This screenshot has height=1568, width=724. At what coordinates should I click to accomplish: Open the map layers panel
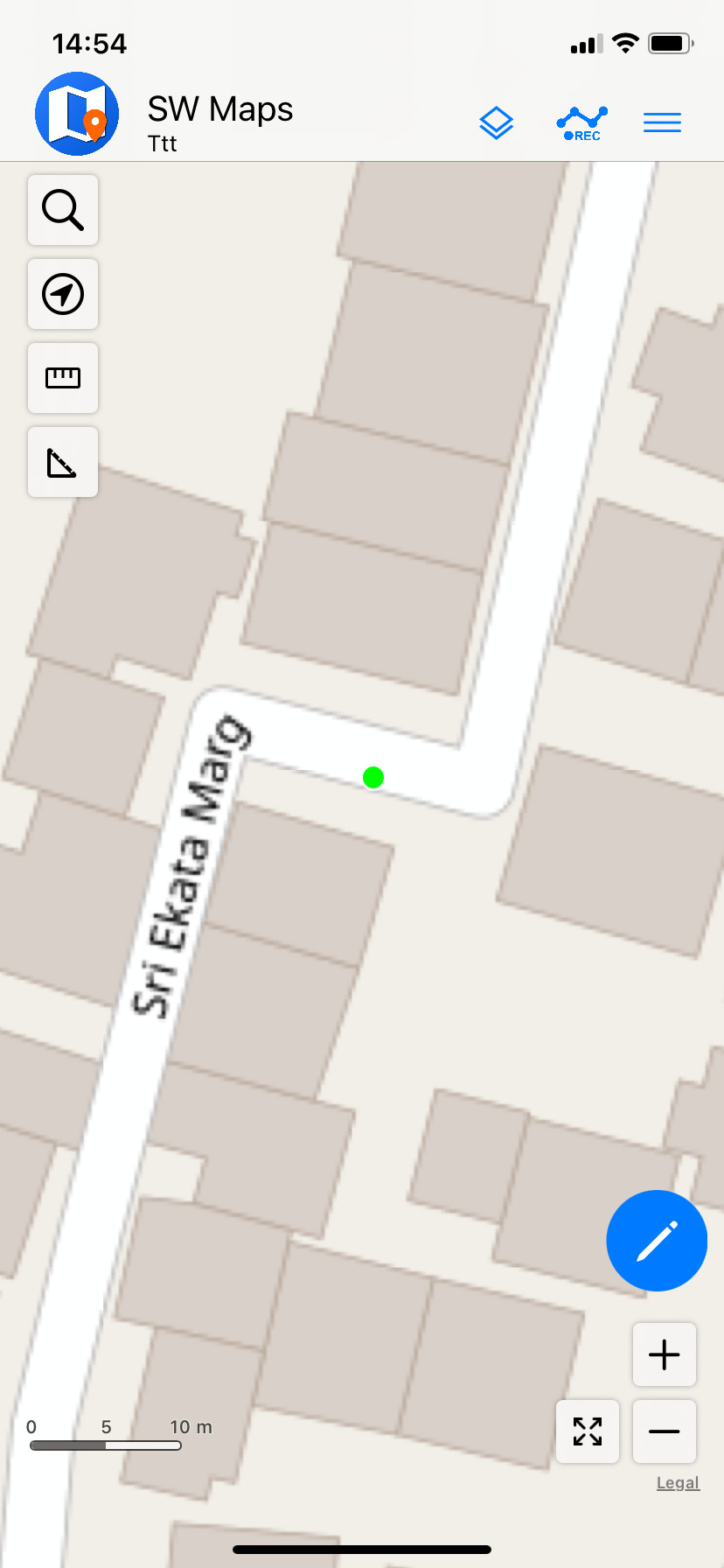(496, 123)
